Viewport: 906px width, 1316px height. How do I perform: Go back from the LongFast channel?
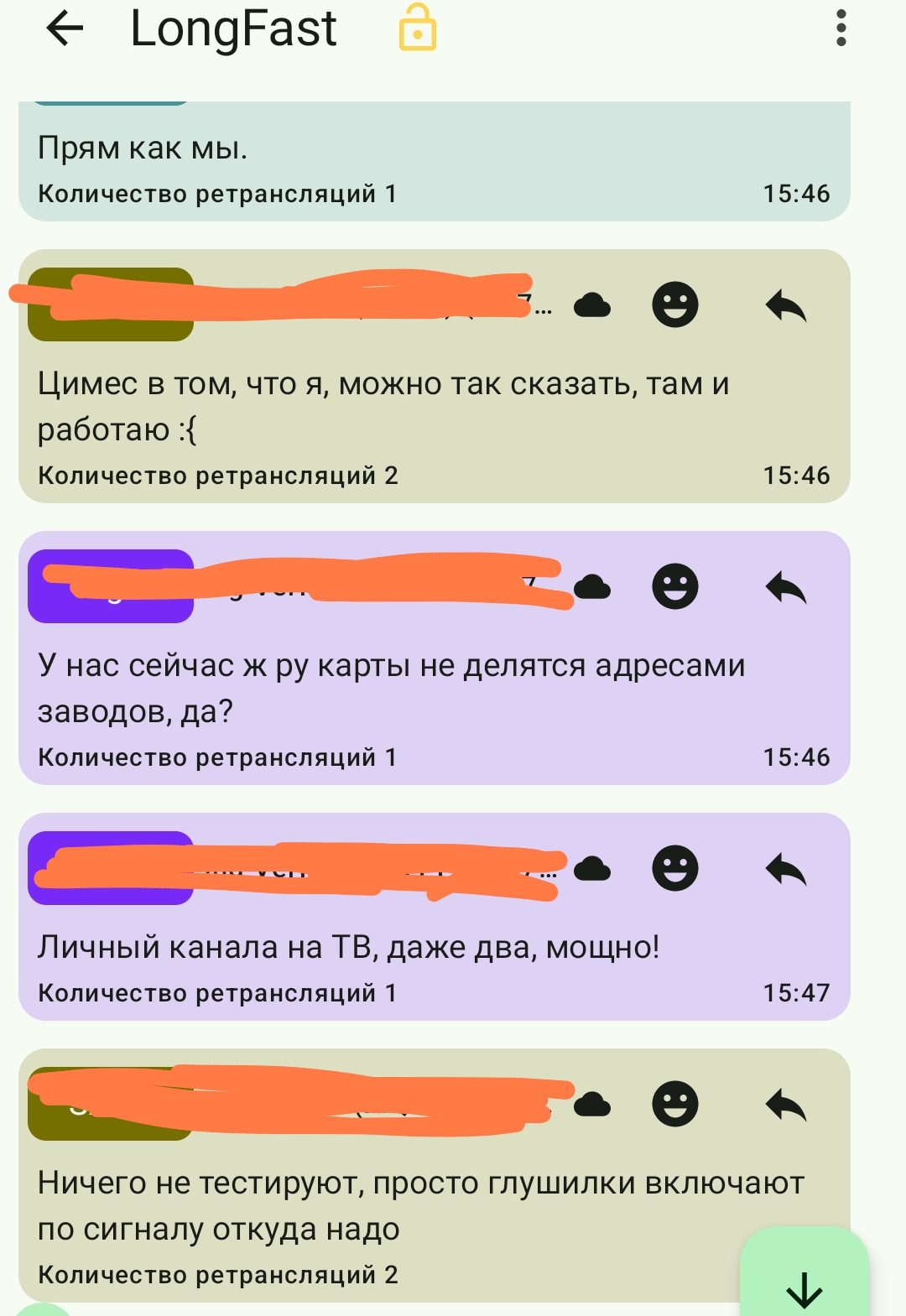point(65,29)
